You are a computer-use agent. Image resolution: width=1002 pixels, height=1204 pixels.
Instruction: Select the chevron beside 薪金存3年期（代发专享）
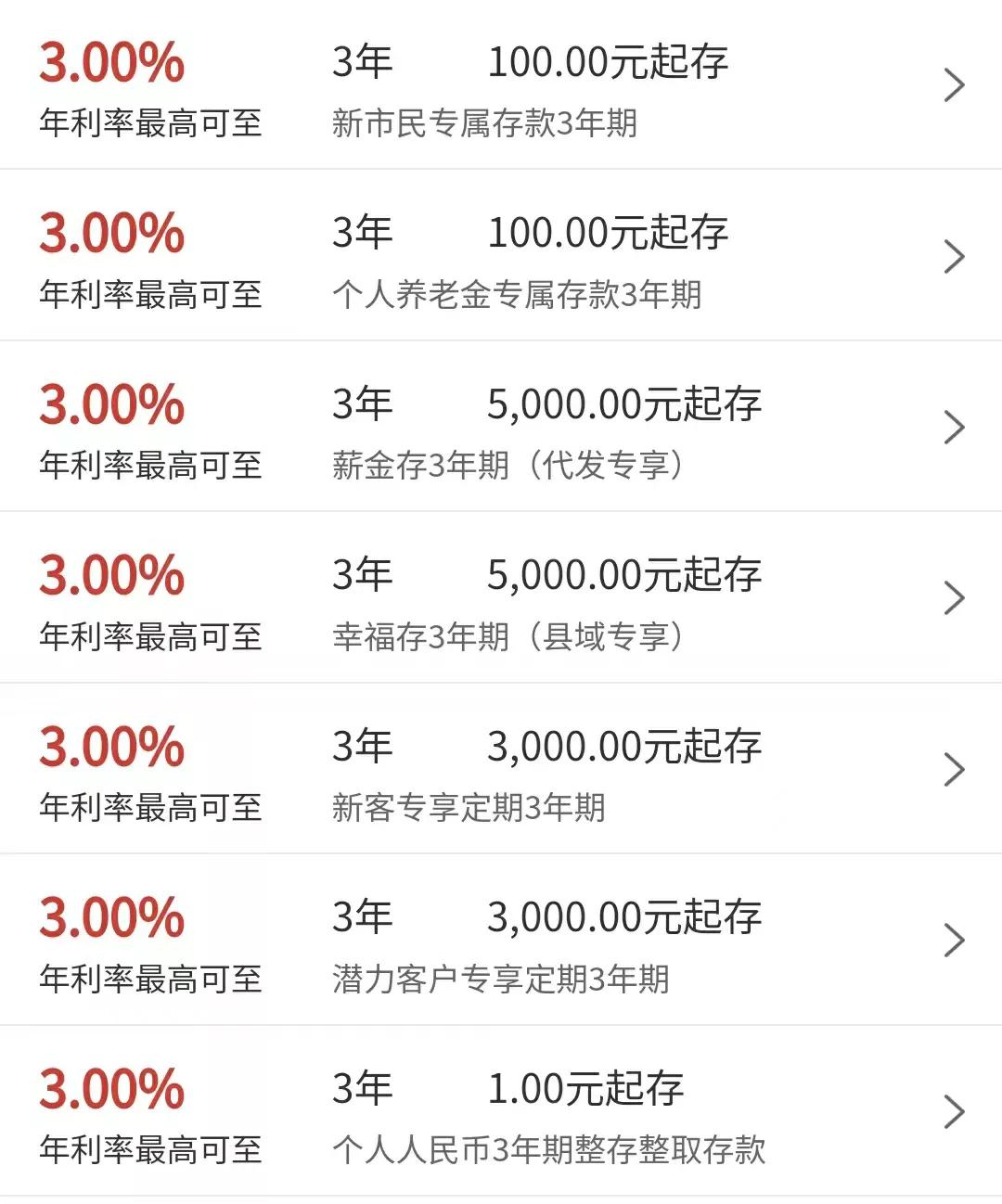953,427
